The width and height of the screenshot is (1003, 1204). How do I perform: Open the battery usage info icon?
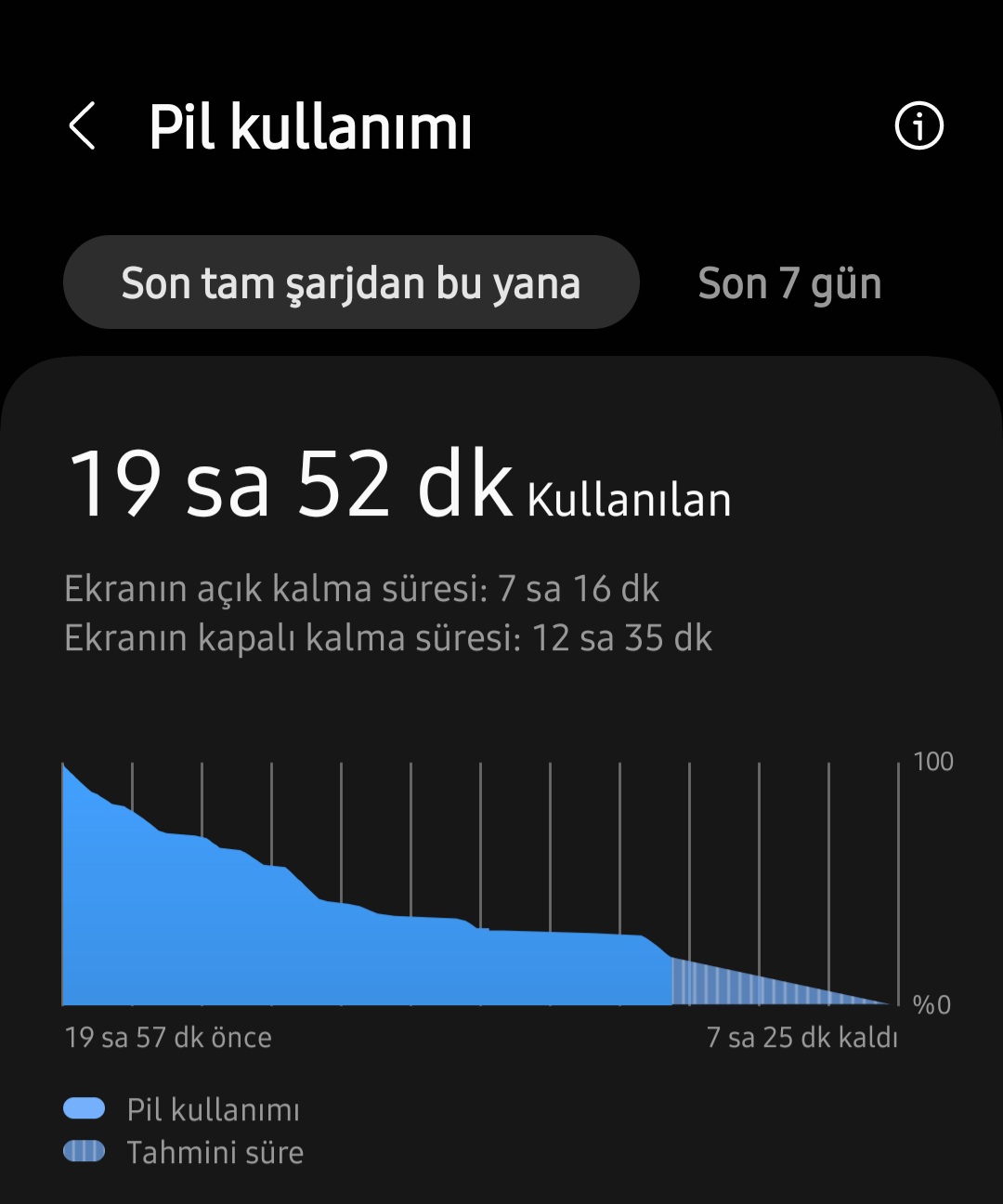(x=918, y=125)
